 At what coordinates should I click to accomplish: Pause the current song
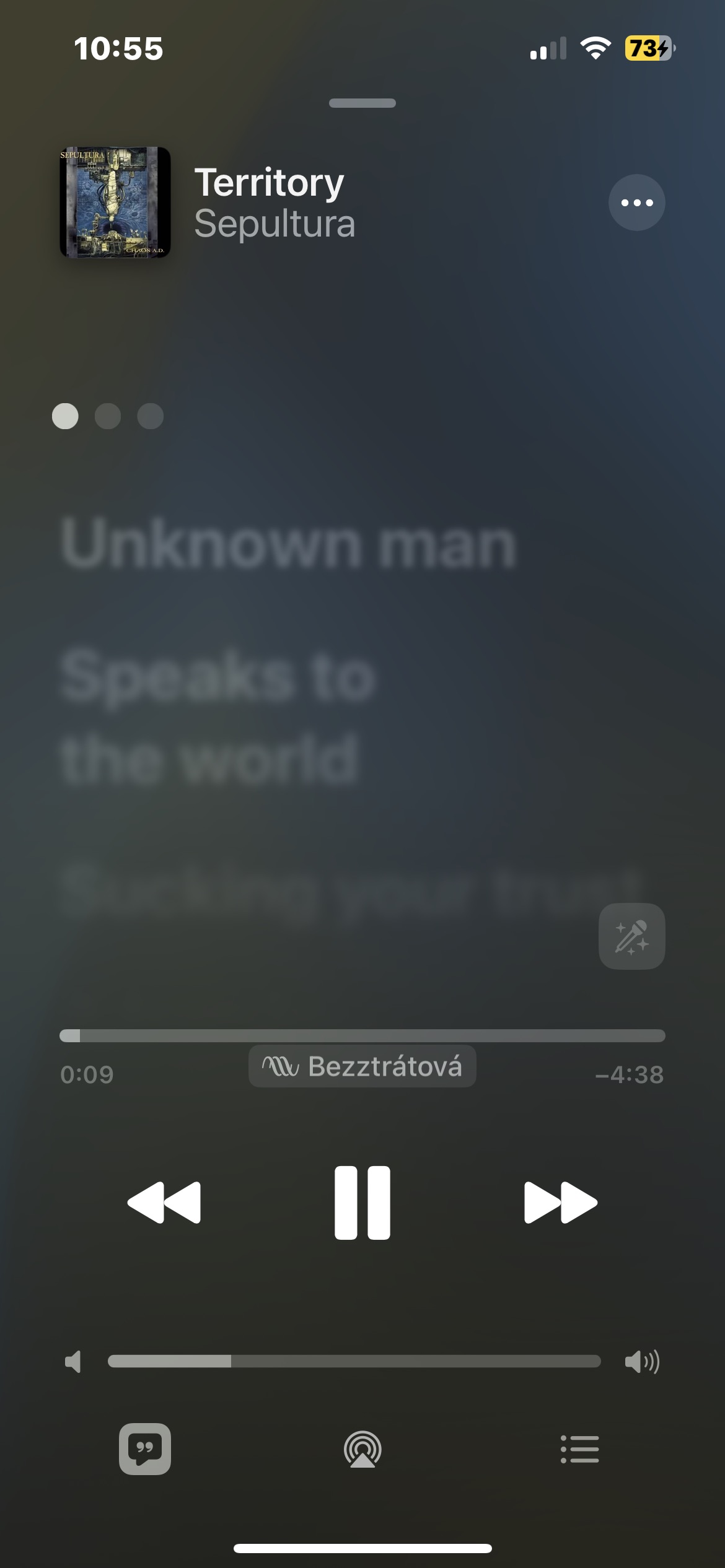[362, 1203]
